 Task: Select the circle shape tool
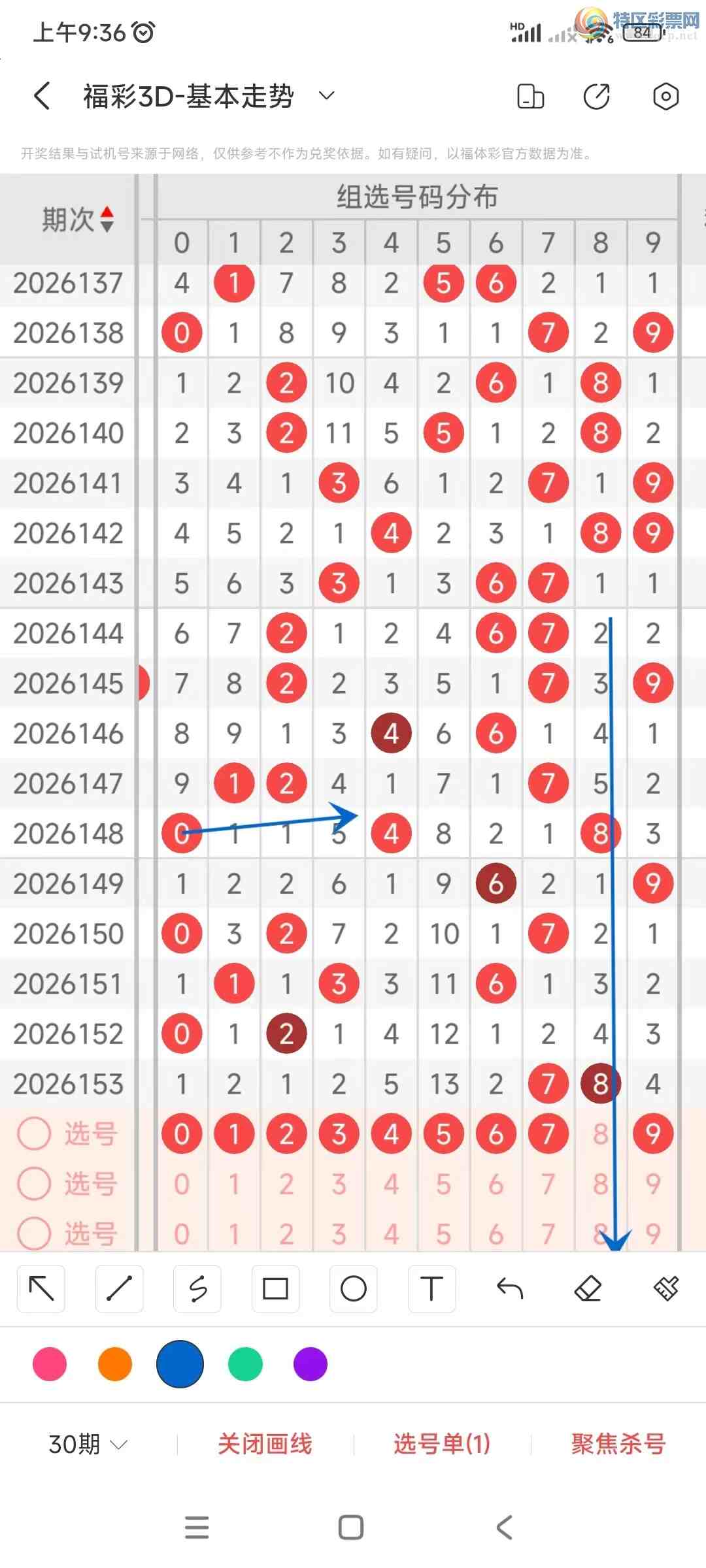tap(354, 1288)
